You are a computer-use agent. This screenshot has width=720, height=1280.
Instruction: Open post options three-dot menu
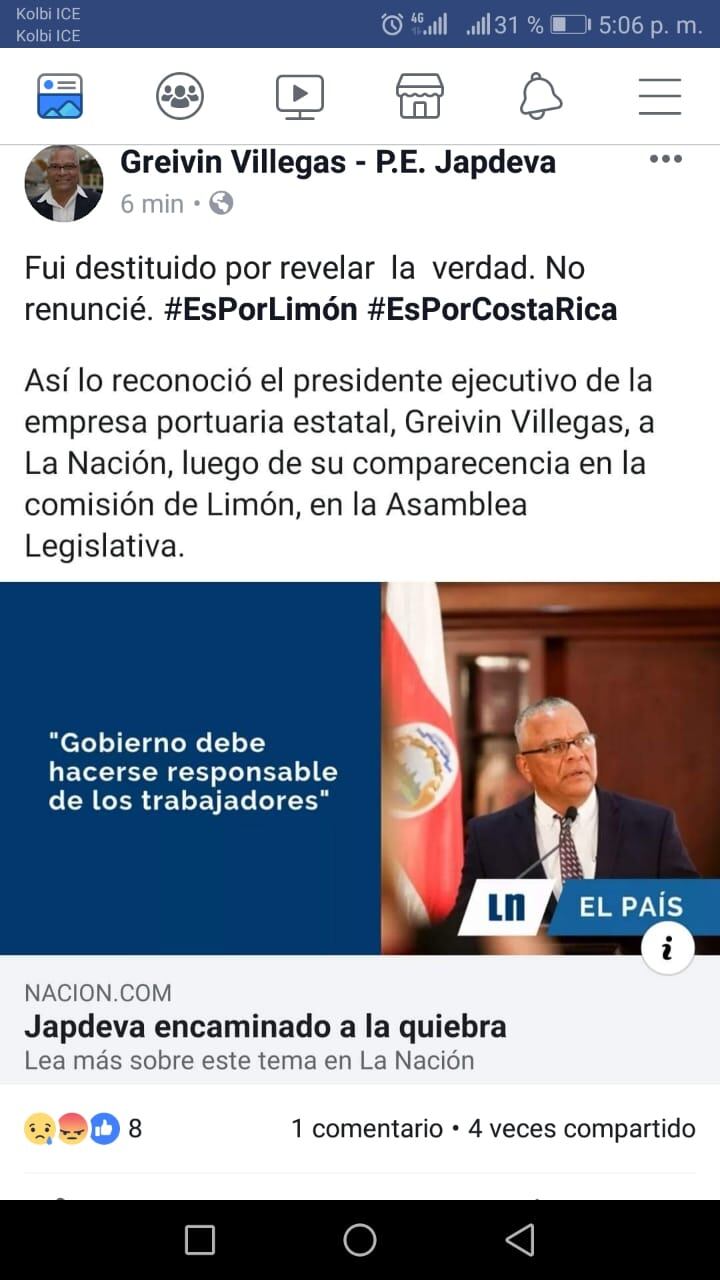pos(665,159)
